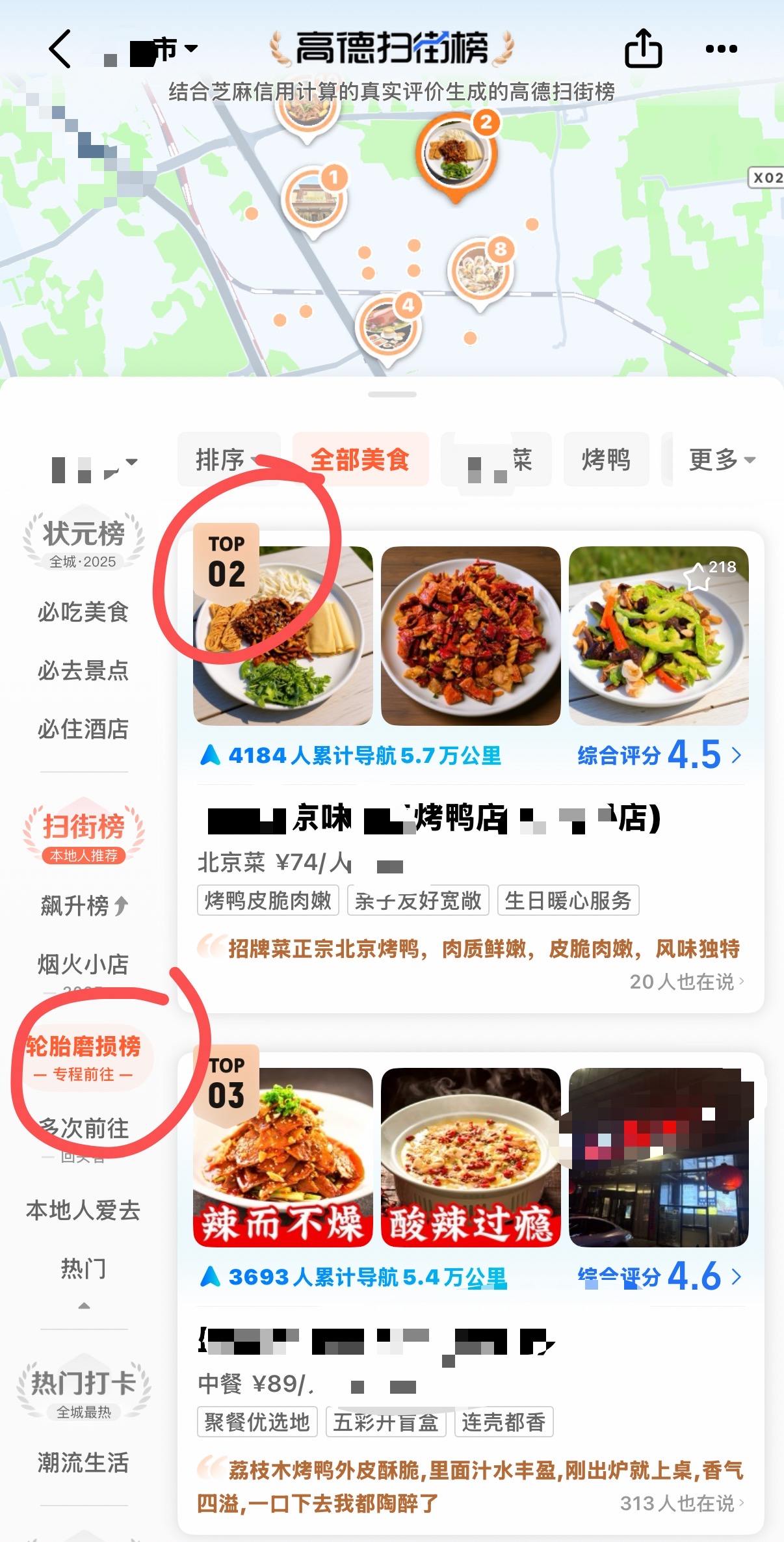Star the TOP 02 restaurant (218)

[x=699, y=576]
